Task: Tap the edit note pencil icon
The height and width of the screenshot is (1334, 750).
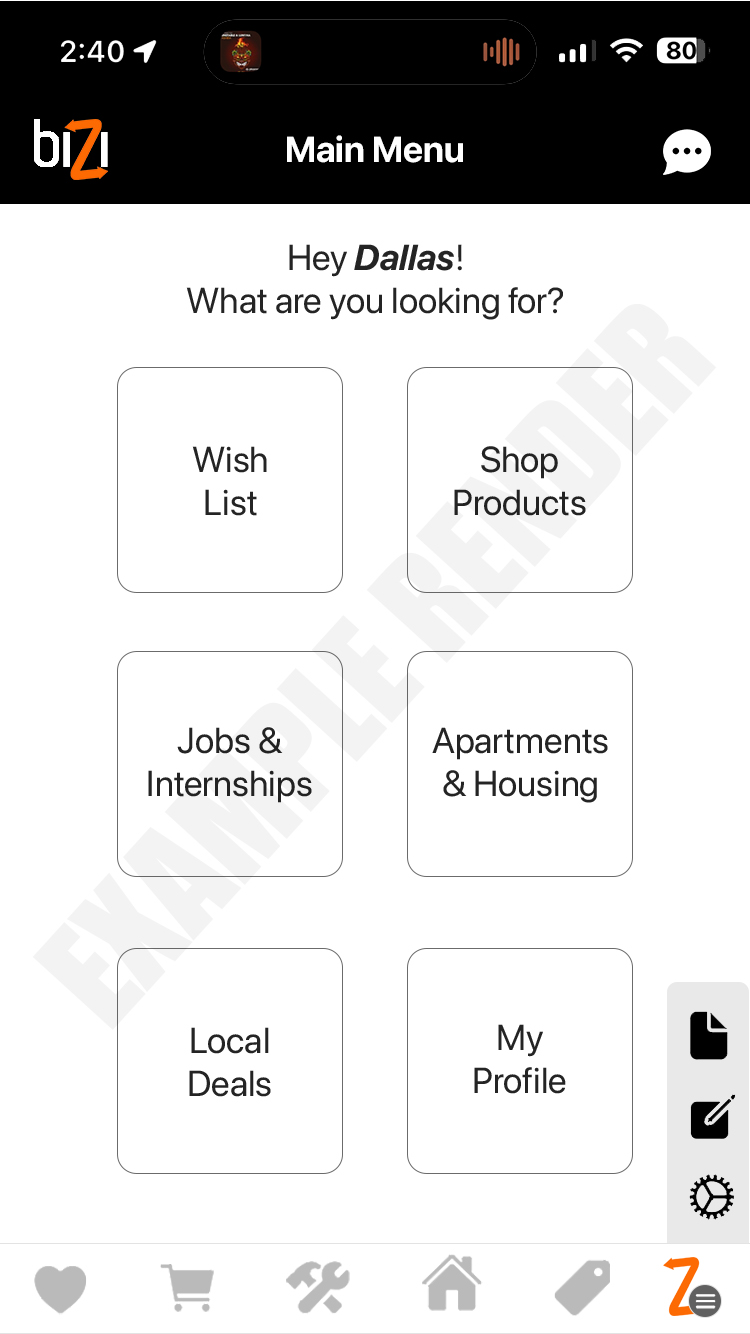Action: (712, 1117)
